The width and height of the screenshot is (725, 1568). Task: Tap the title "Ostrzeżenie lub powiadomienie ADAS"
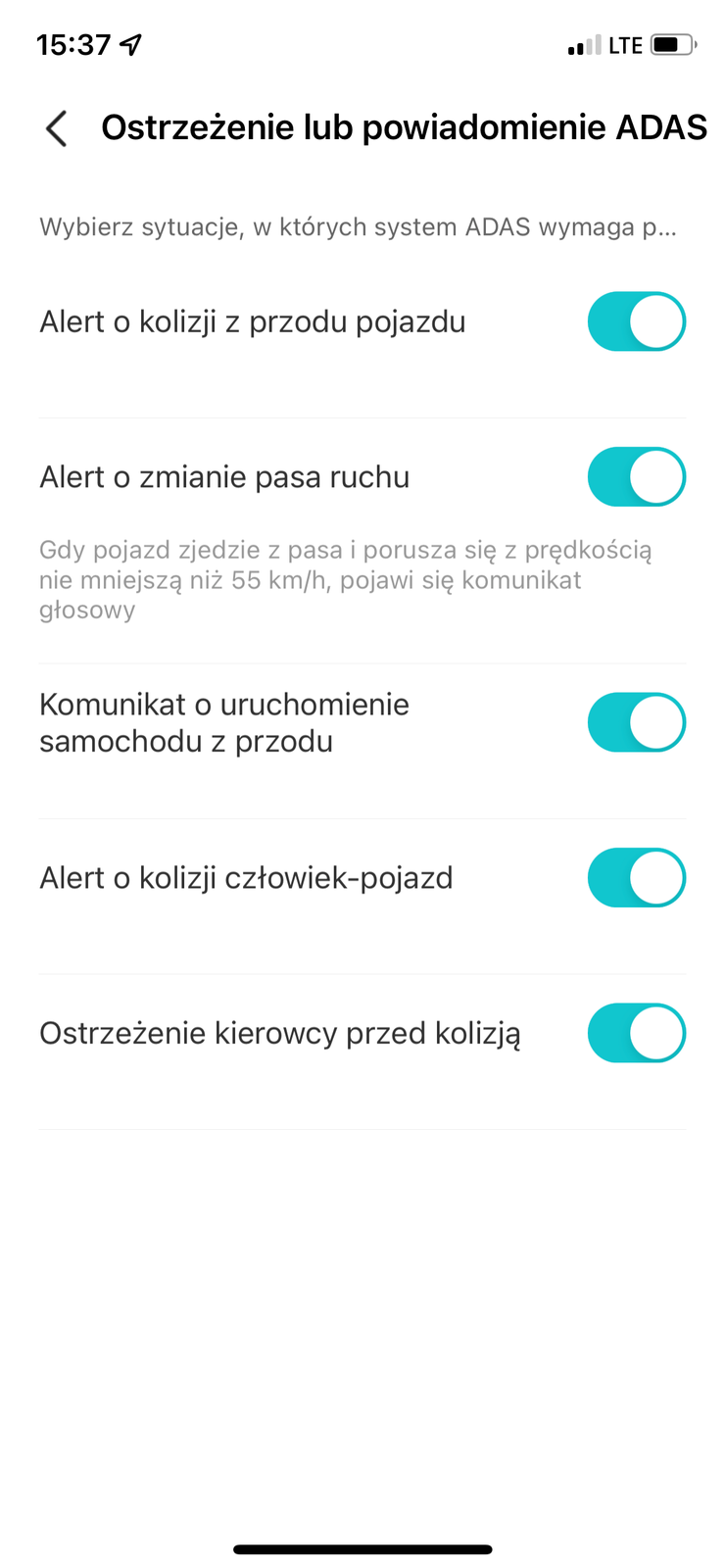[x=405, y=127]
